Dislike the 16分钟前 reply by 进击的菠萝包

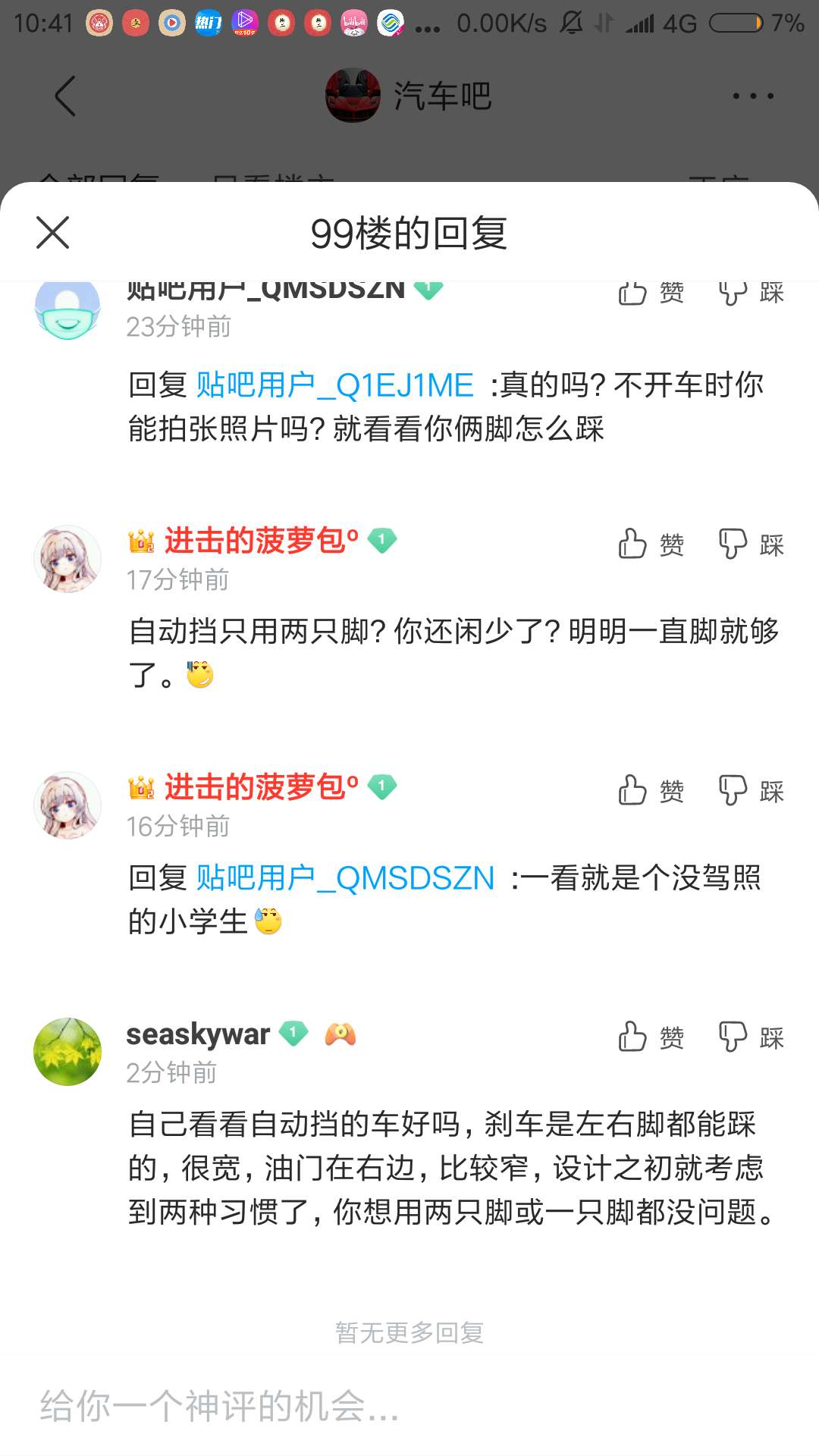[x=751, y=790]
